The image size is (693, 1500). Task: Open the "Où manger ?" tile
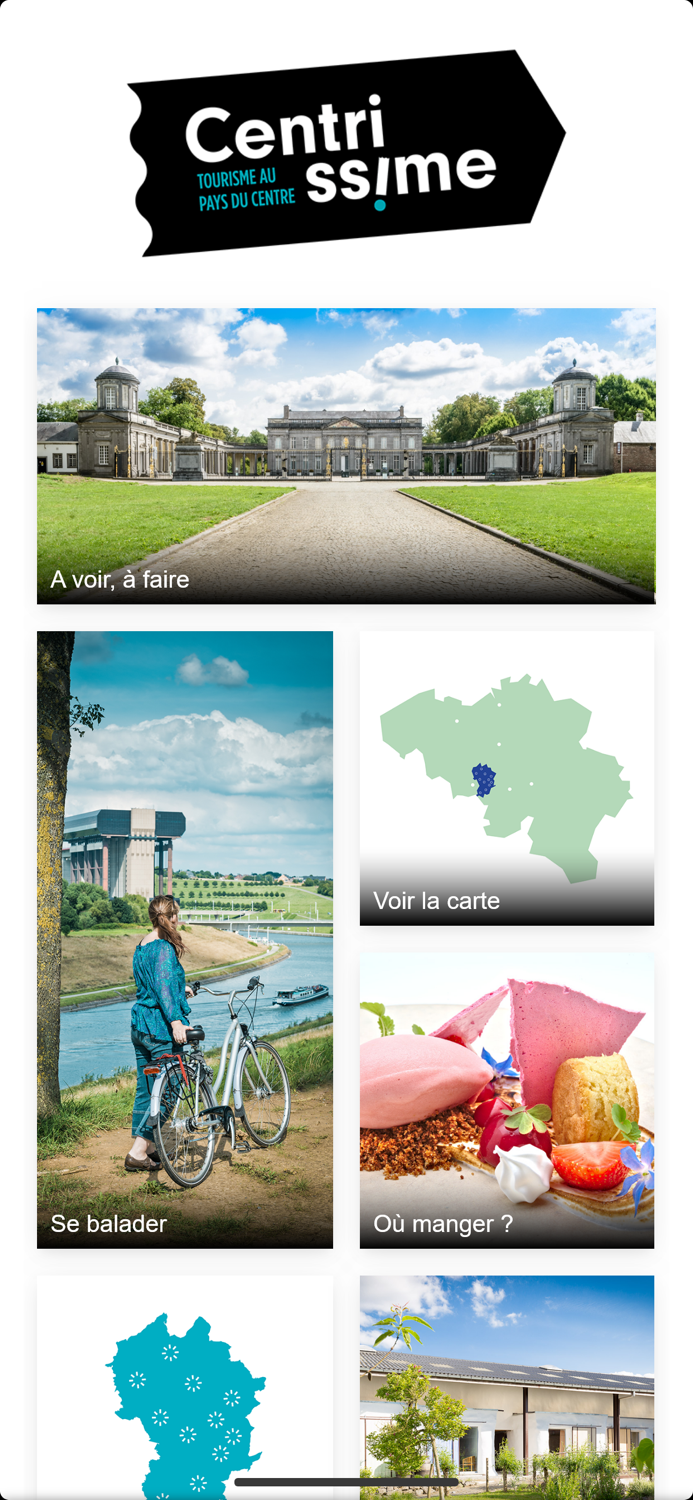click(507, 1100)
